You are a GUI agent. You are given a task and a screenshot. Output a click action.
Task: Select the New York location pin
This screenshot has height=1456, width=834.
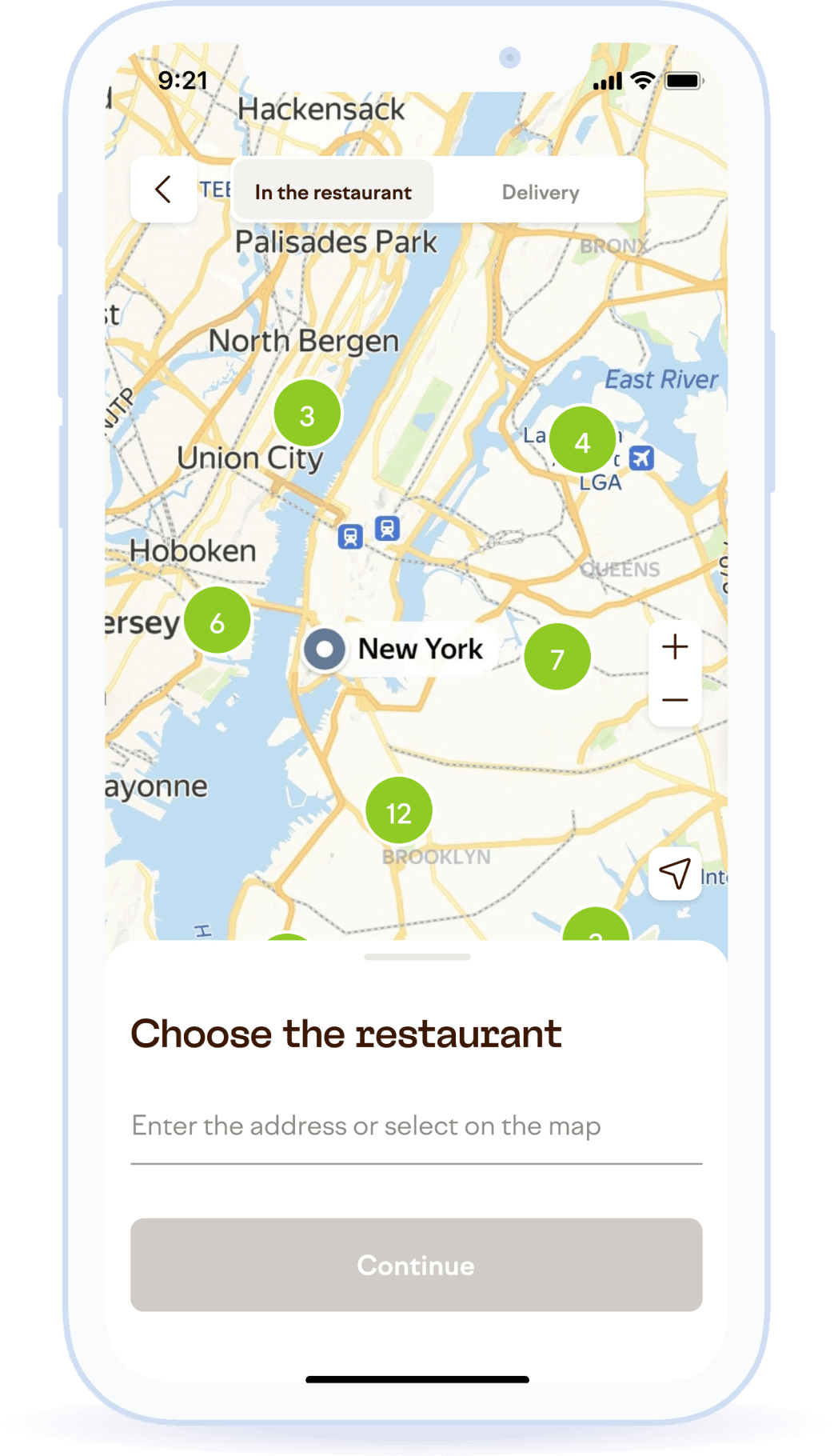326,649
